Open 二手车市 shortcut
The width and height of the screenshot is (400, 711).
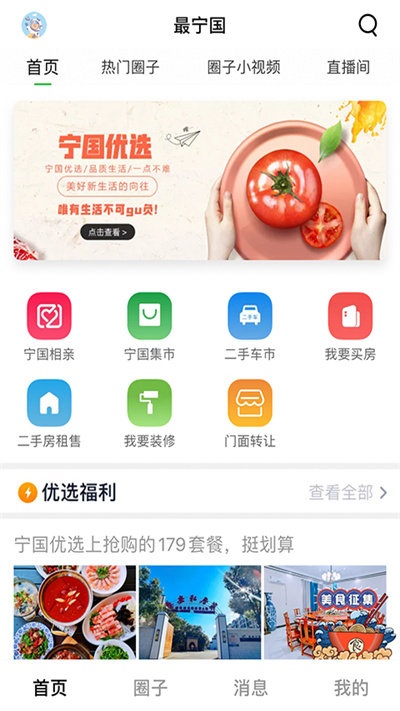(x=250, y=326)
